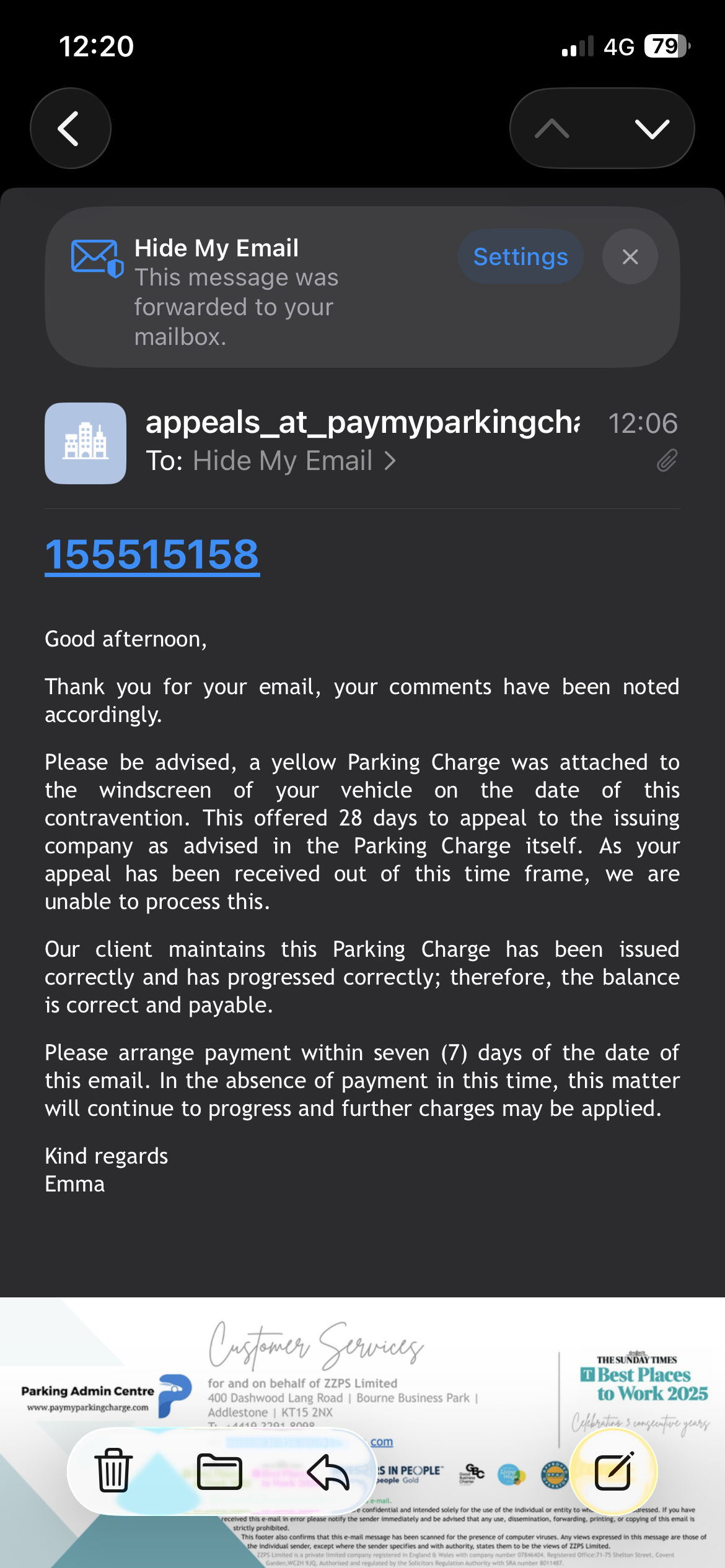
Task: Go back to the mailbox list
Action: pos(70,128)
